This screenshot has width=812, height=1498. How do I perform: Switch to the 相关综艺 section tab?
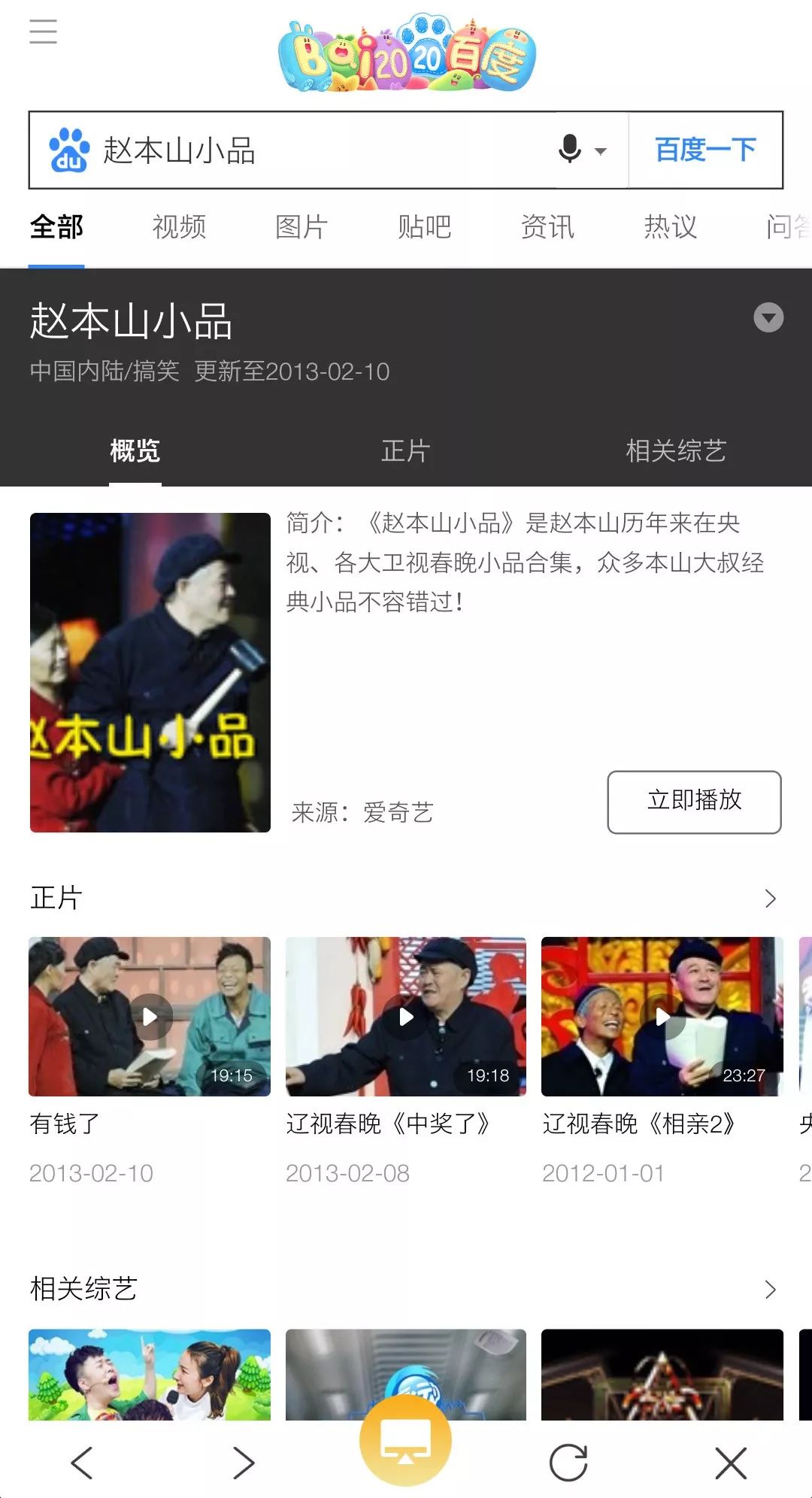click(x=675, y=451)
